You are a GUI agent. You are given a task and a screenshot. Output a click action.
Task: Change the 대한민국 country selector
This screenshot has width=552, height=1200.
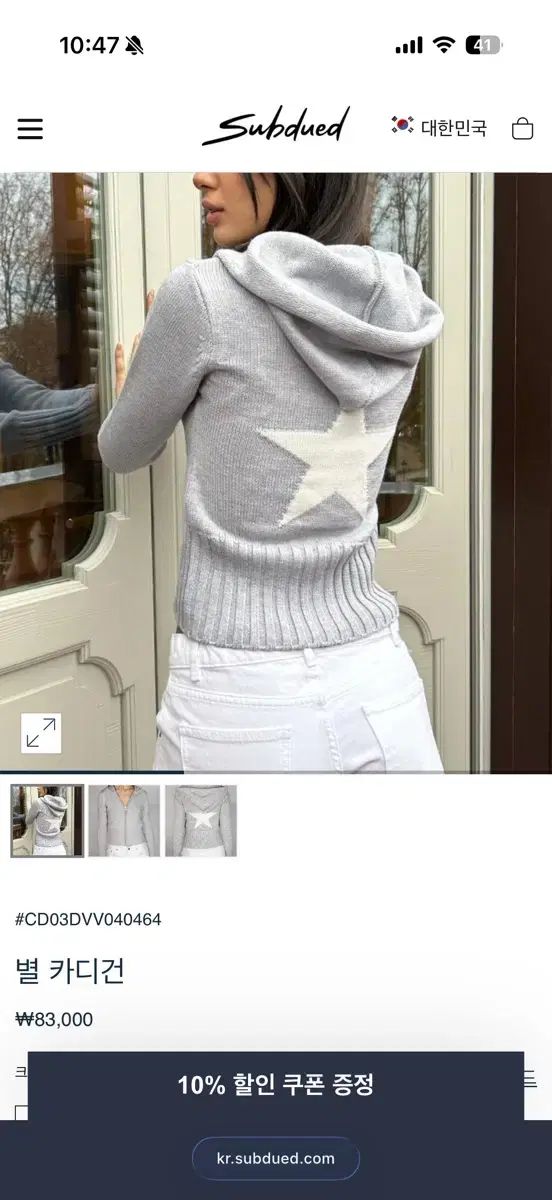coord(439,127)
